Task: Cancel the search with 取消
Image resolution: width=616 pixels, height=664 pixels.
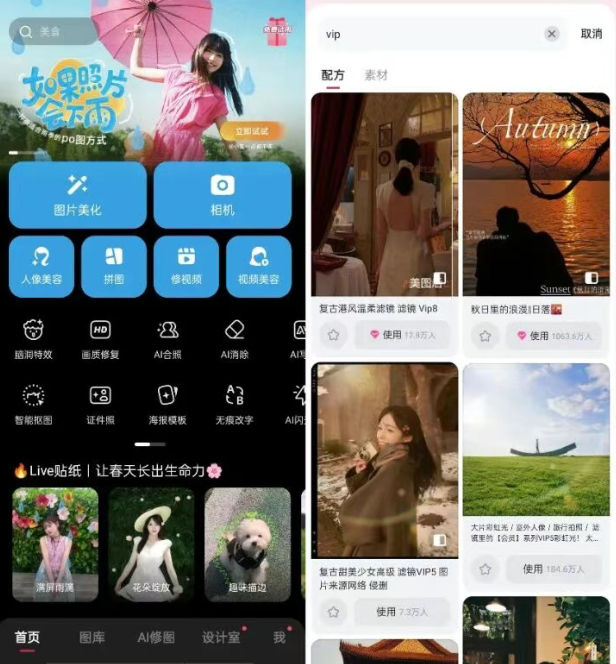Action: pyautogui.click(x=591, y=34)
